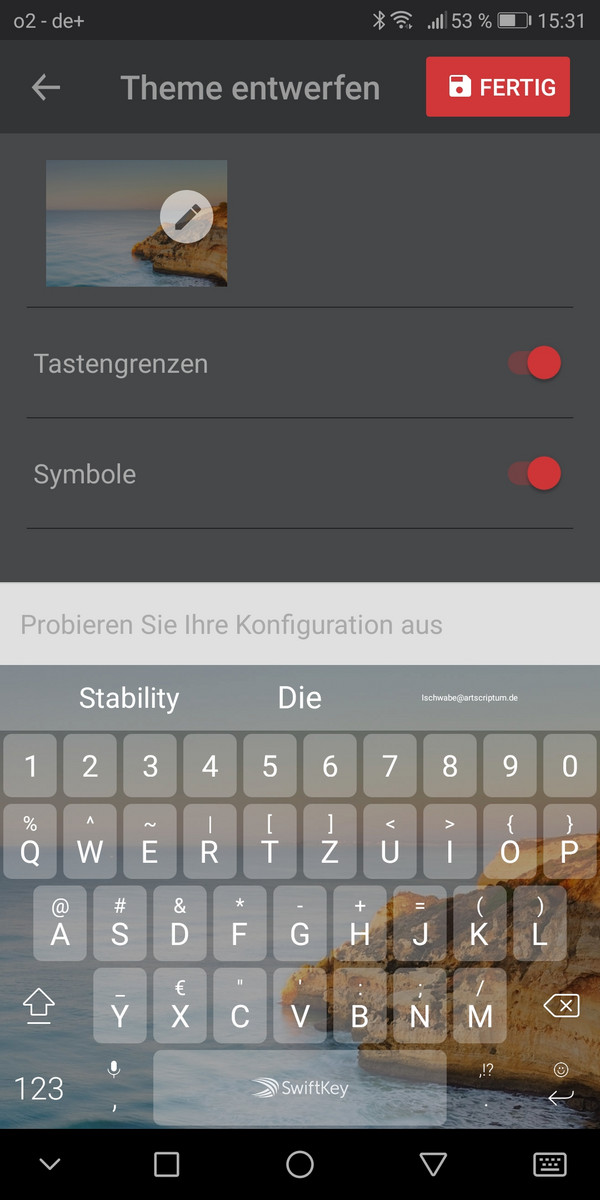
Task: Insert the suggested email address
Action: point(469,698)
